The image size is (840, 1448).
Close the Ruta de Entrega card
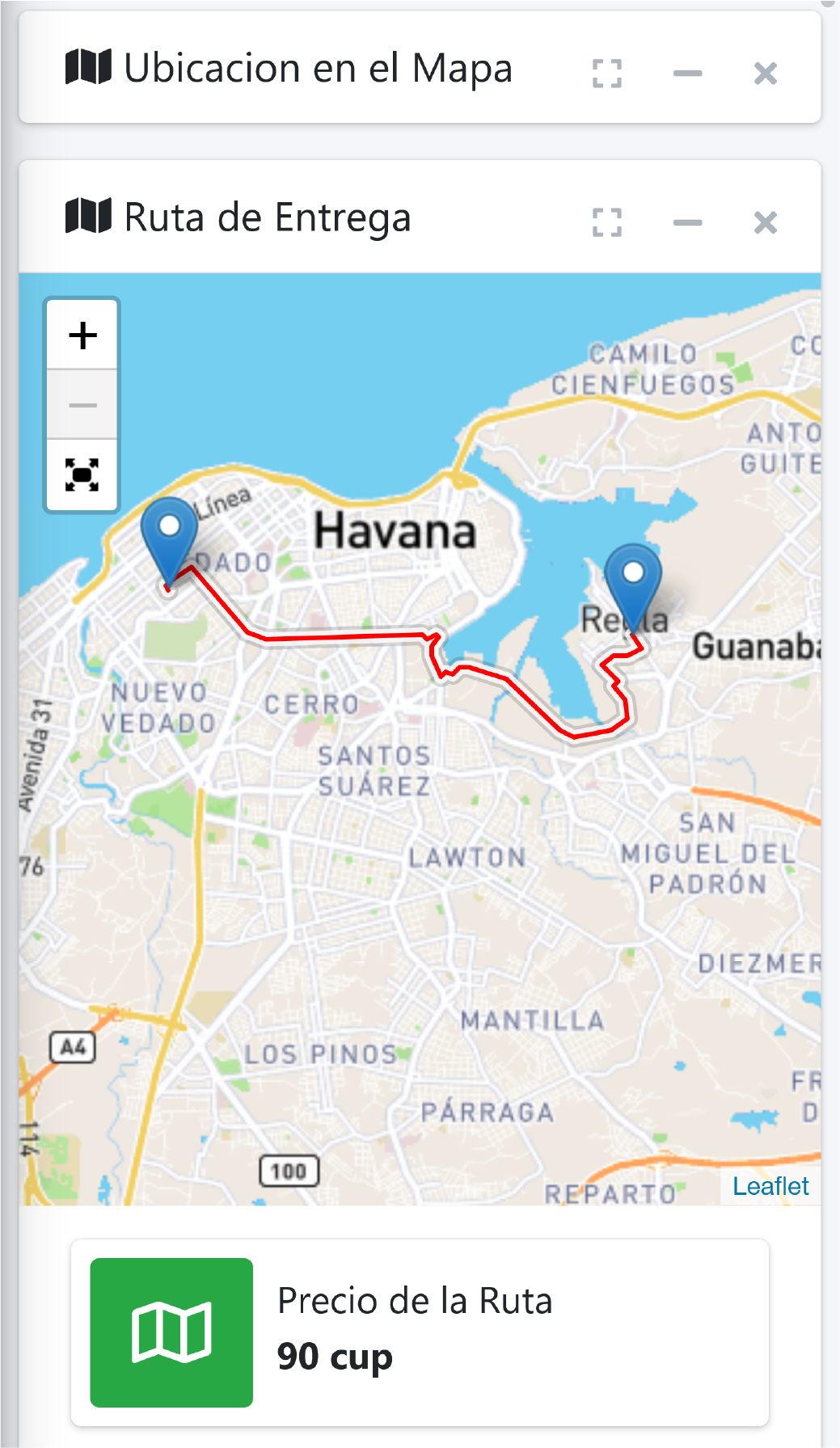click(x=765, y=222)
